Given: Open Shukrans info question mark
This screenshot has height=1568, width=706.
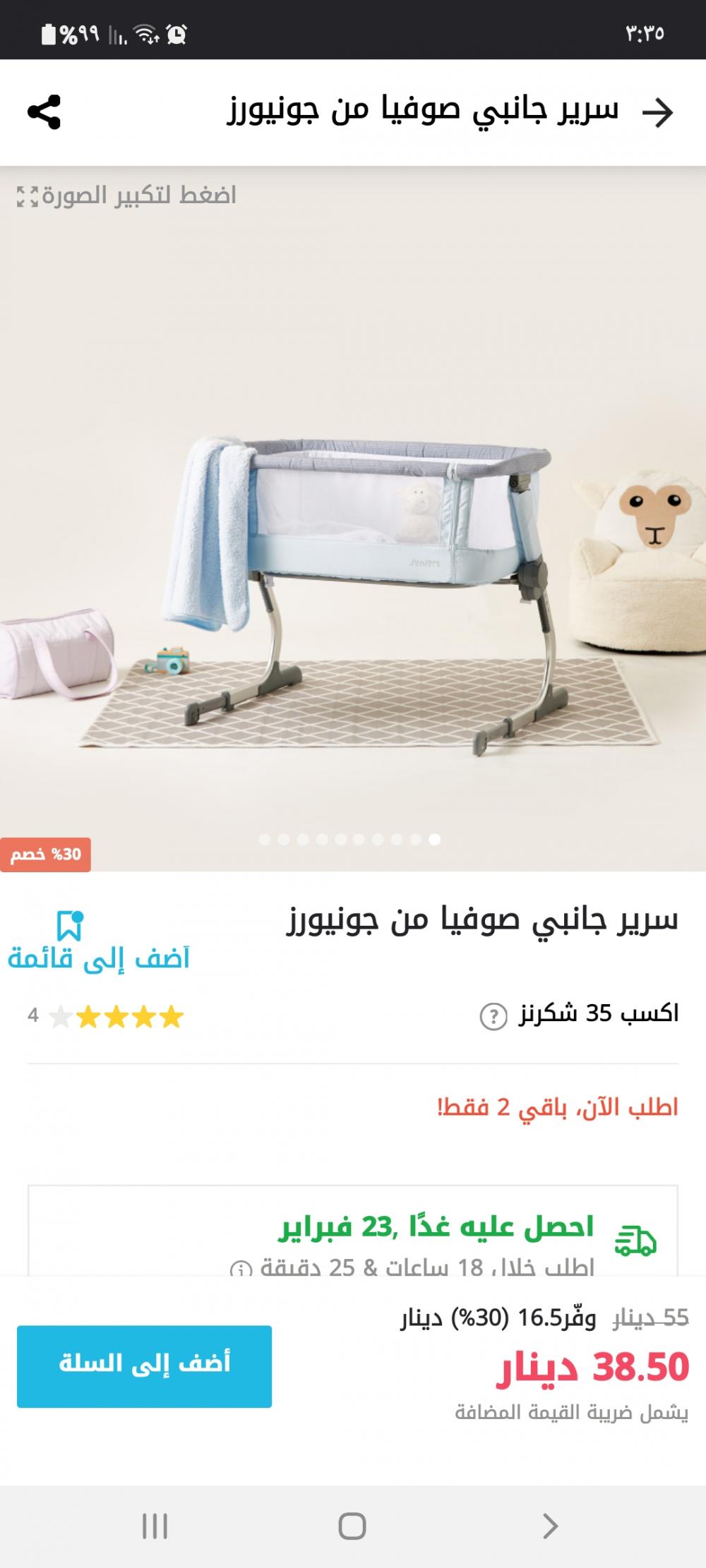Looking at the screenshot, I should (493, 1017).
